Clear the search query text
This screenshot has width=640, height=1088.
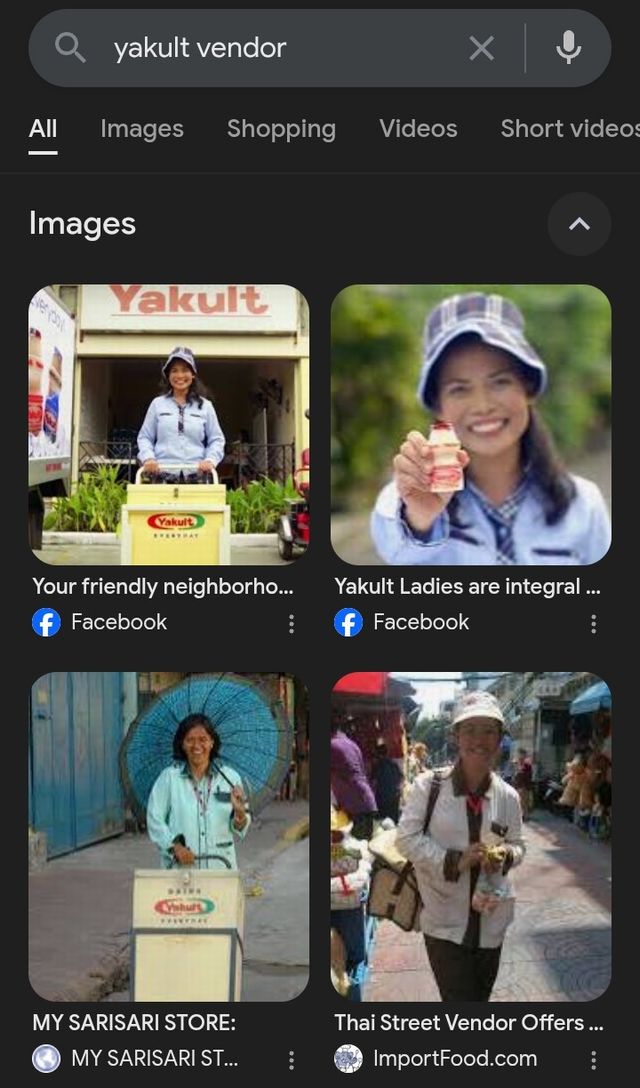tap(482, 49)
